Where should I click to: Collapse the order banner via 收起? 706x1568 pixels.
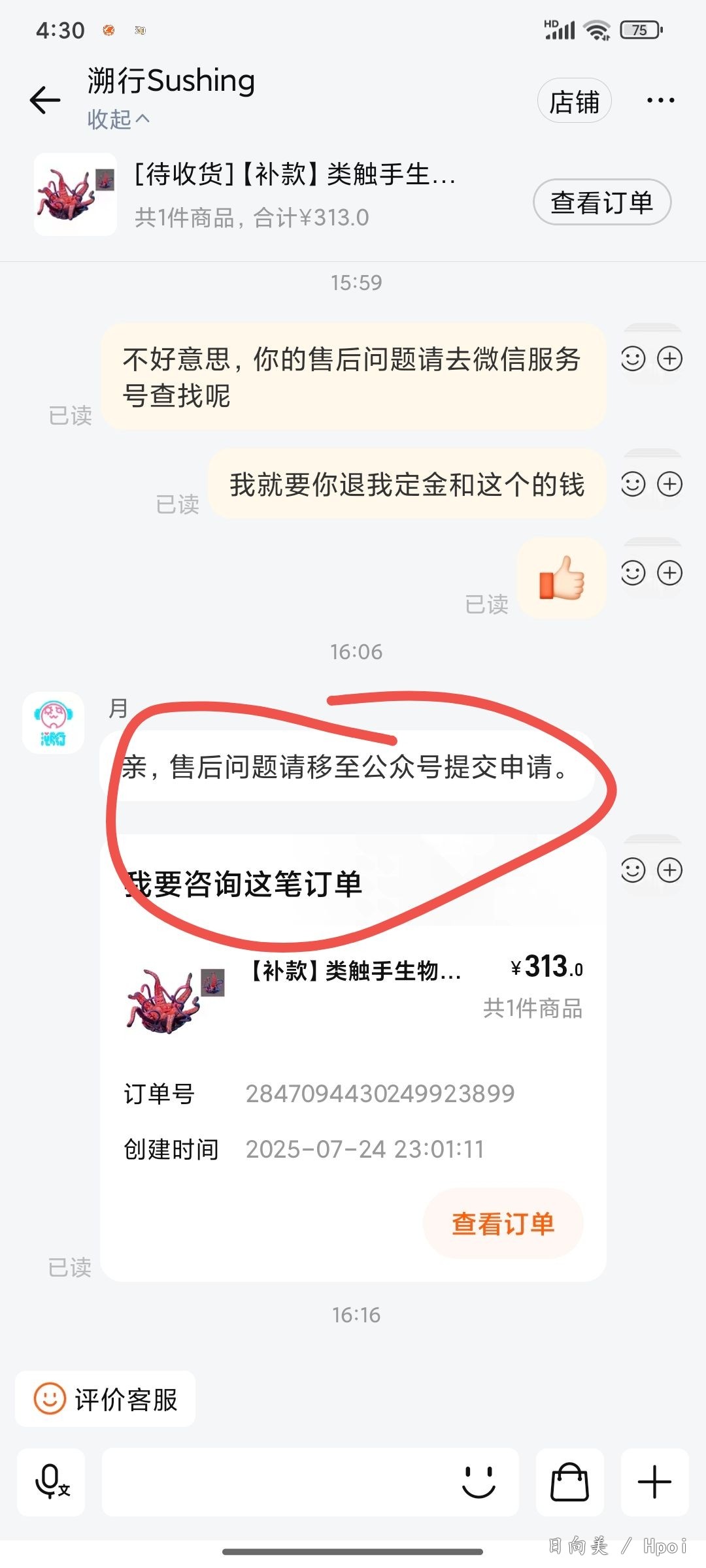118,120
